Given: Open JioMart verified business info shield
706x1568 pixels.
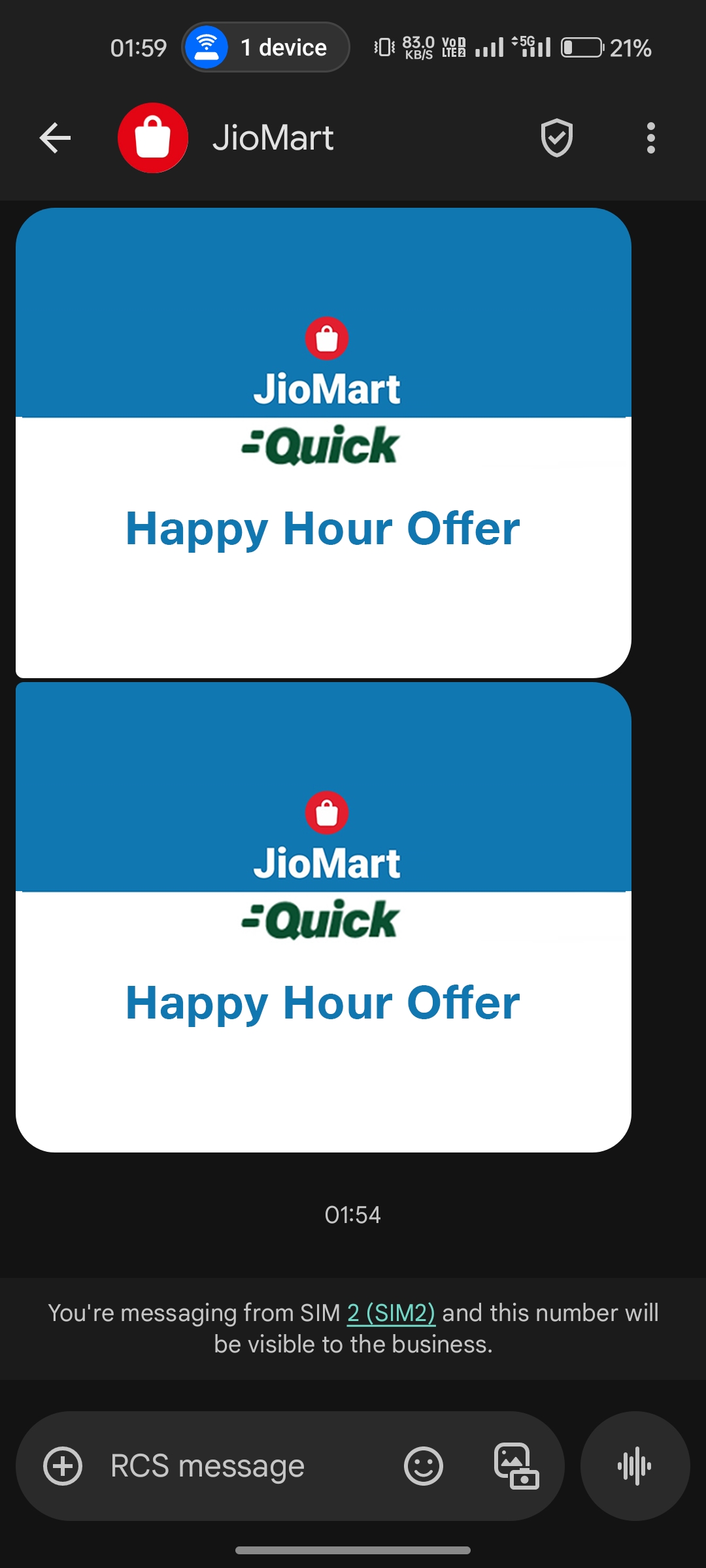Looking at the screenshot, I should (x=556, y=138).
